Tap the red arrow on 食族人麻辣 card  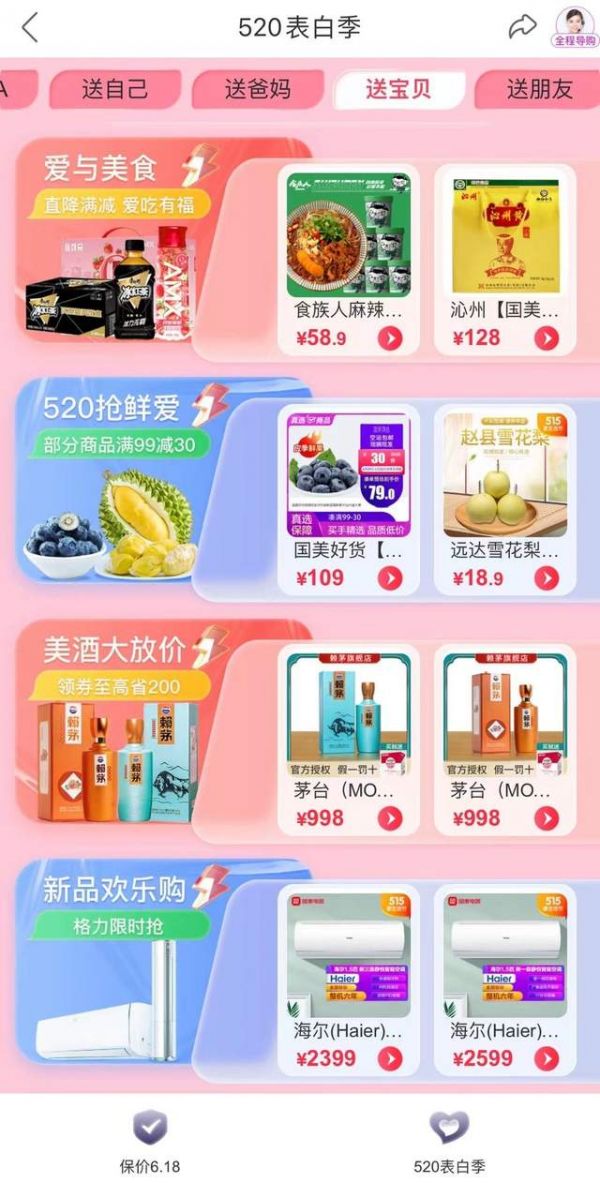tap(390, 338)
